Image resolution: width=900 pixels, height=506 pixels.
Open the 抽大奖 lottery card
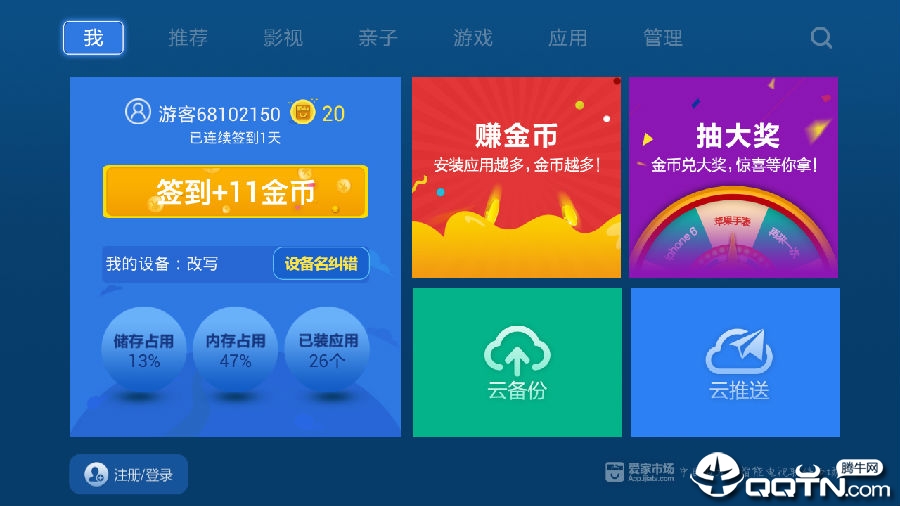[734, 177]
